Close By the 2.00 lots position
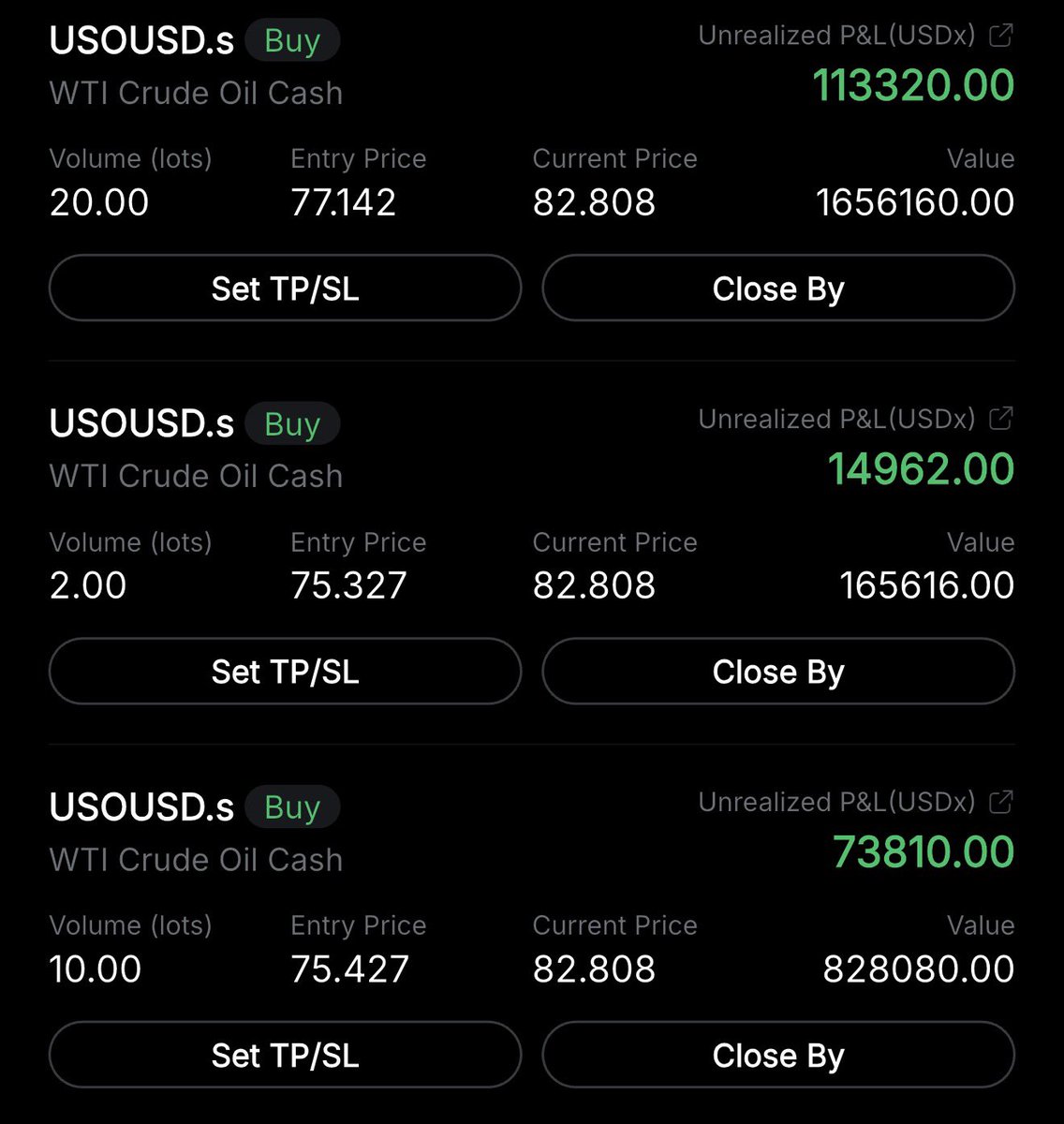This screenshot has width=1064, height=1124. pyautogui.click(x=777, y=672)
